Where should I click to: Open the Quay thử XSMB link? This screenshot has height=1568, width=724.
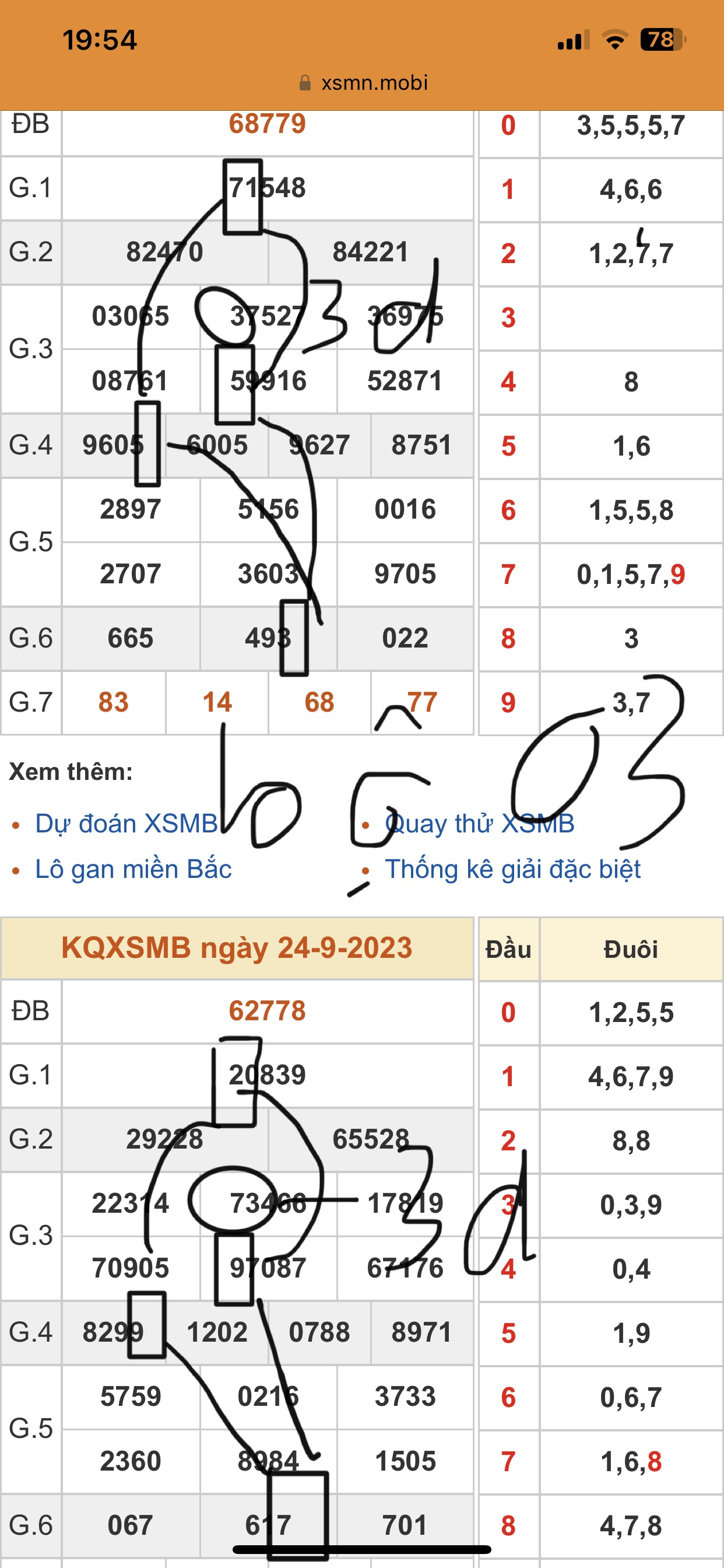479,824
